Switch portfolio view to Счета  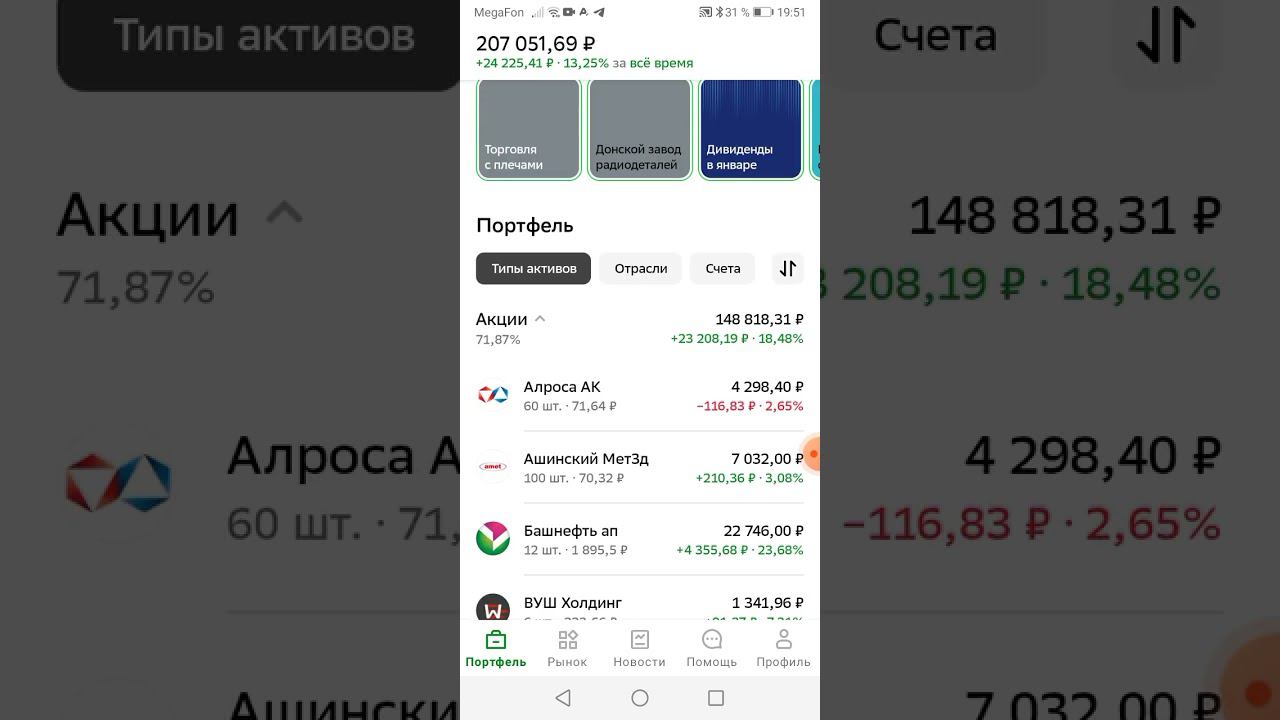[x=722, y=268]
